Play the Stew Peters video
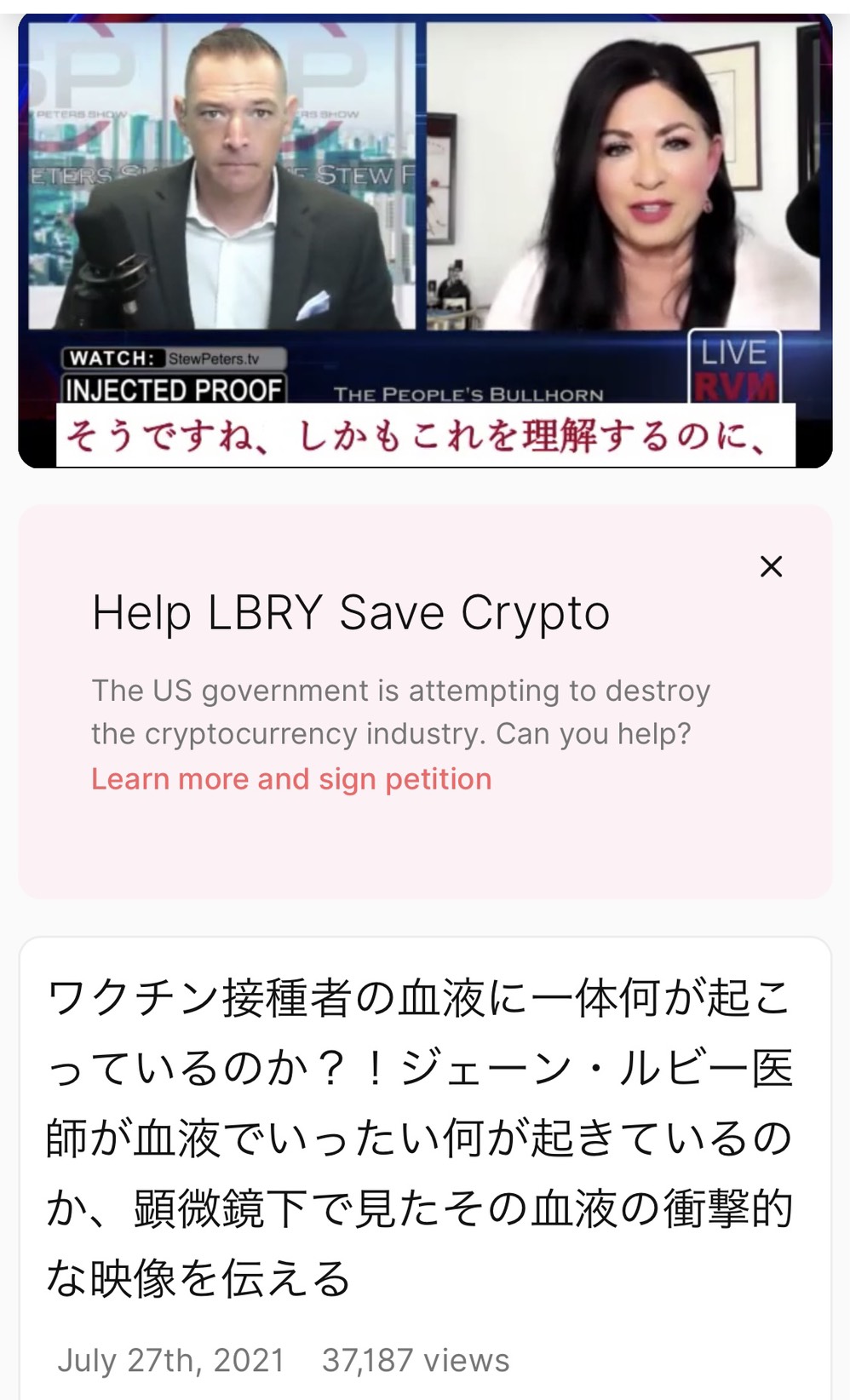This screenshot has width=850, height=1400. [x=425, y=241]
